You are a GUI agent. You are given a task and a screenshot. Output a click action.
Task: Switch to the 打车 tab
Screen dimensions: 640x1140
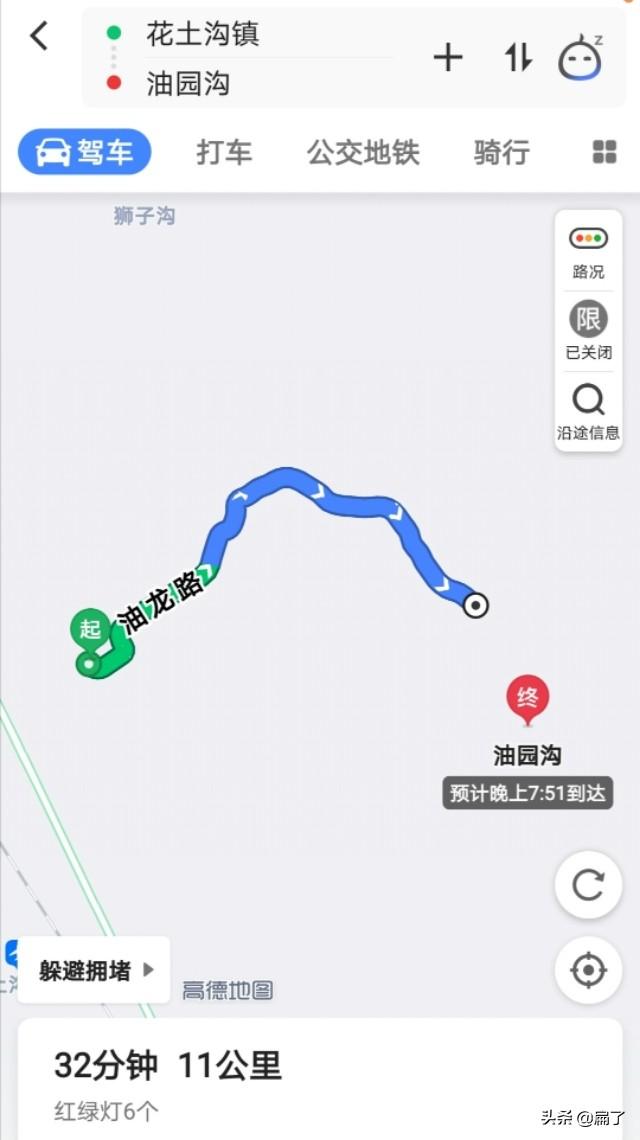point(224,153)
